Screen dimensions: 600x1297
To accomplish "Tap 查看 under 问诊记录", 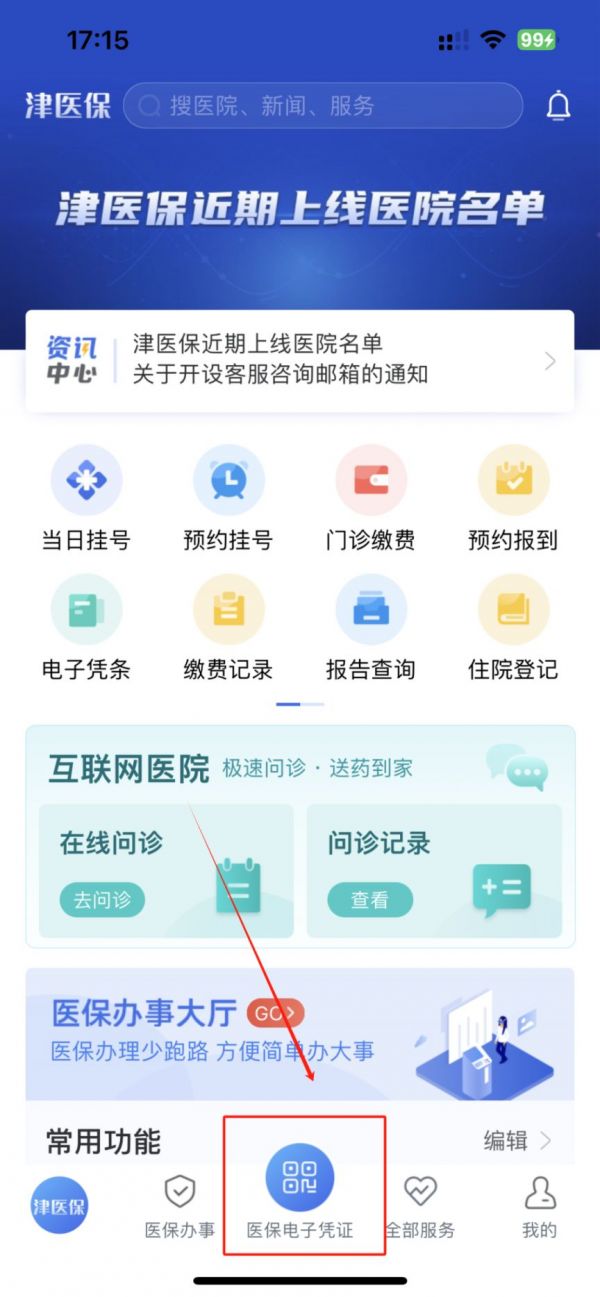I will [369, 900].
